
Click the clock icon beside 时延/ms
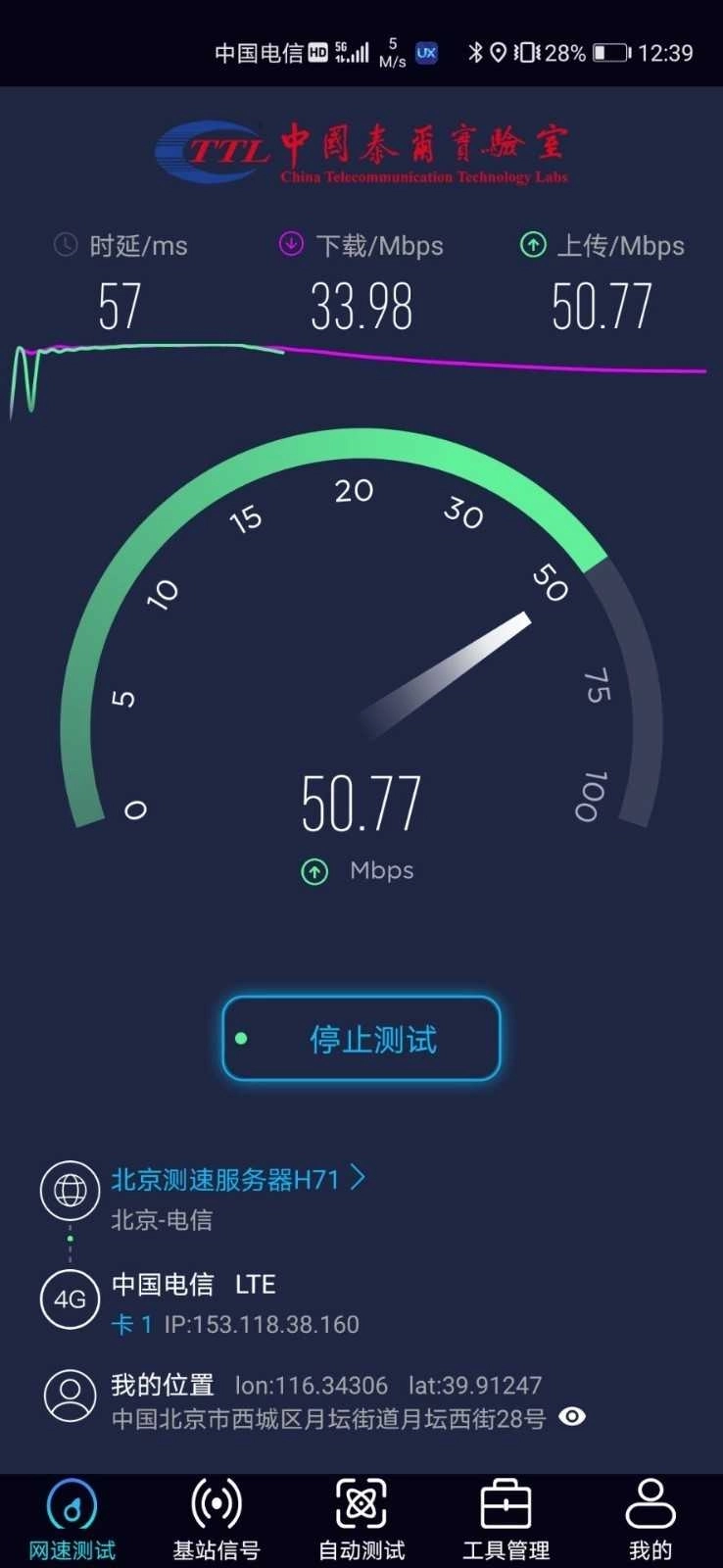coord(65,244)
